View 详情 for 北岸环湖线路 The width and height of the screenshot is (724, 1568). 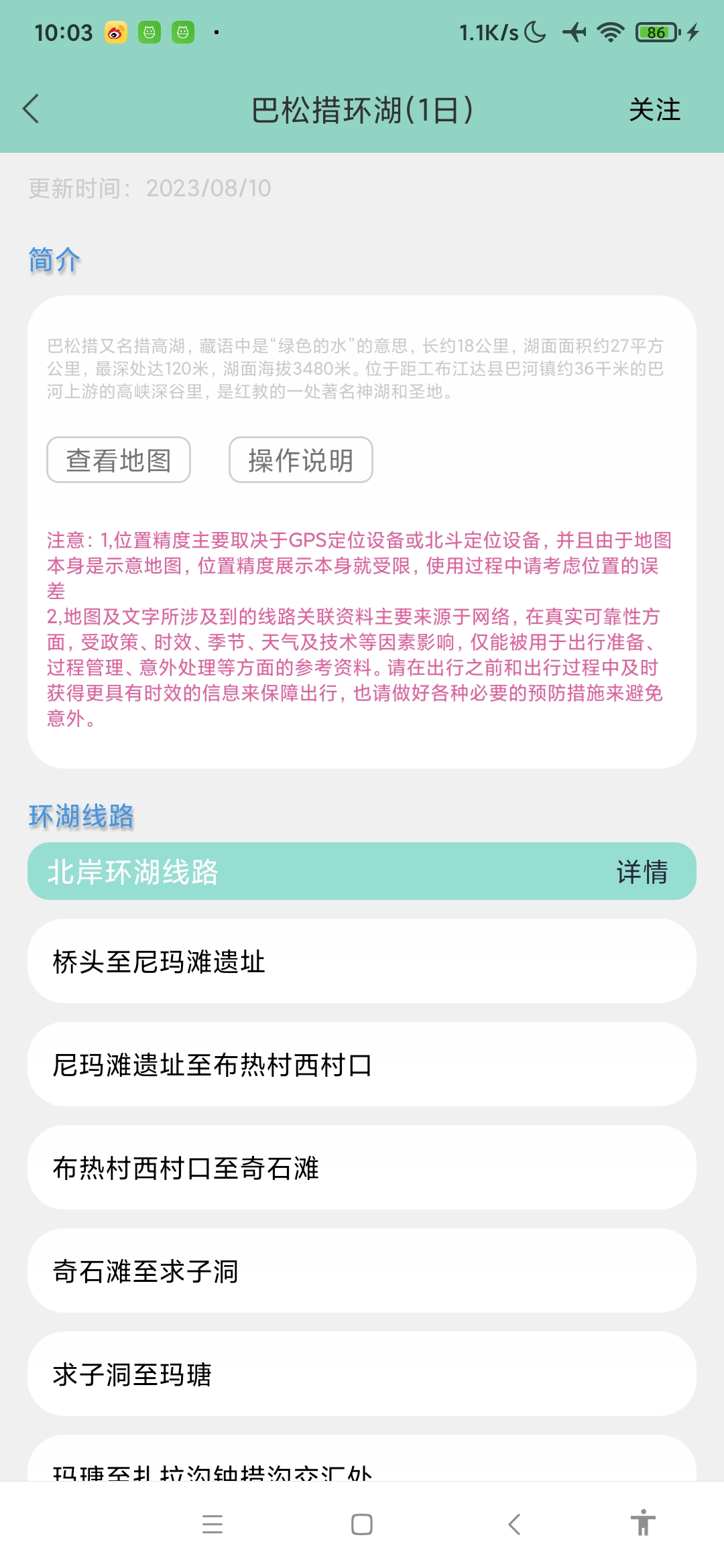coord(642,872)
